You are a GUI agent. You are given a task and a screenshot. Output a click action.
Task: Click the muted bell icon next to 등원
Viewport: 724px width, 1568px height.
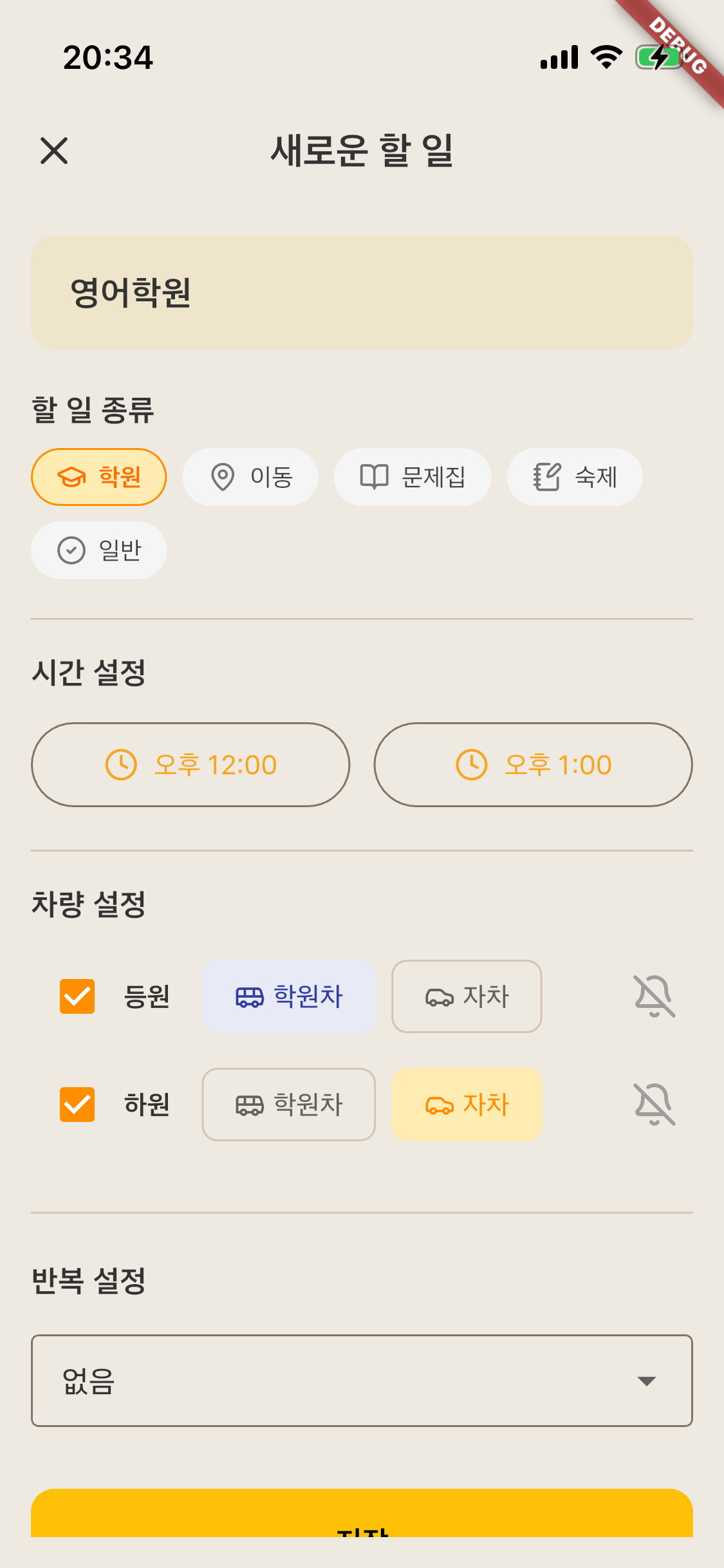[655, 996]
